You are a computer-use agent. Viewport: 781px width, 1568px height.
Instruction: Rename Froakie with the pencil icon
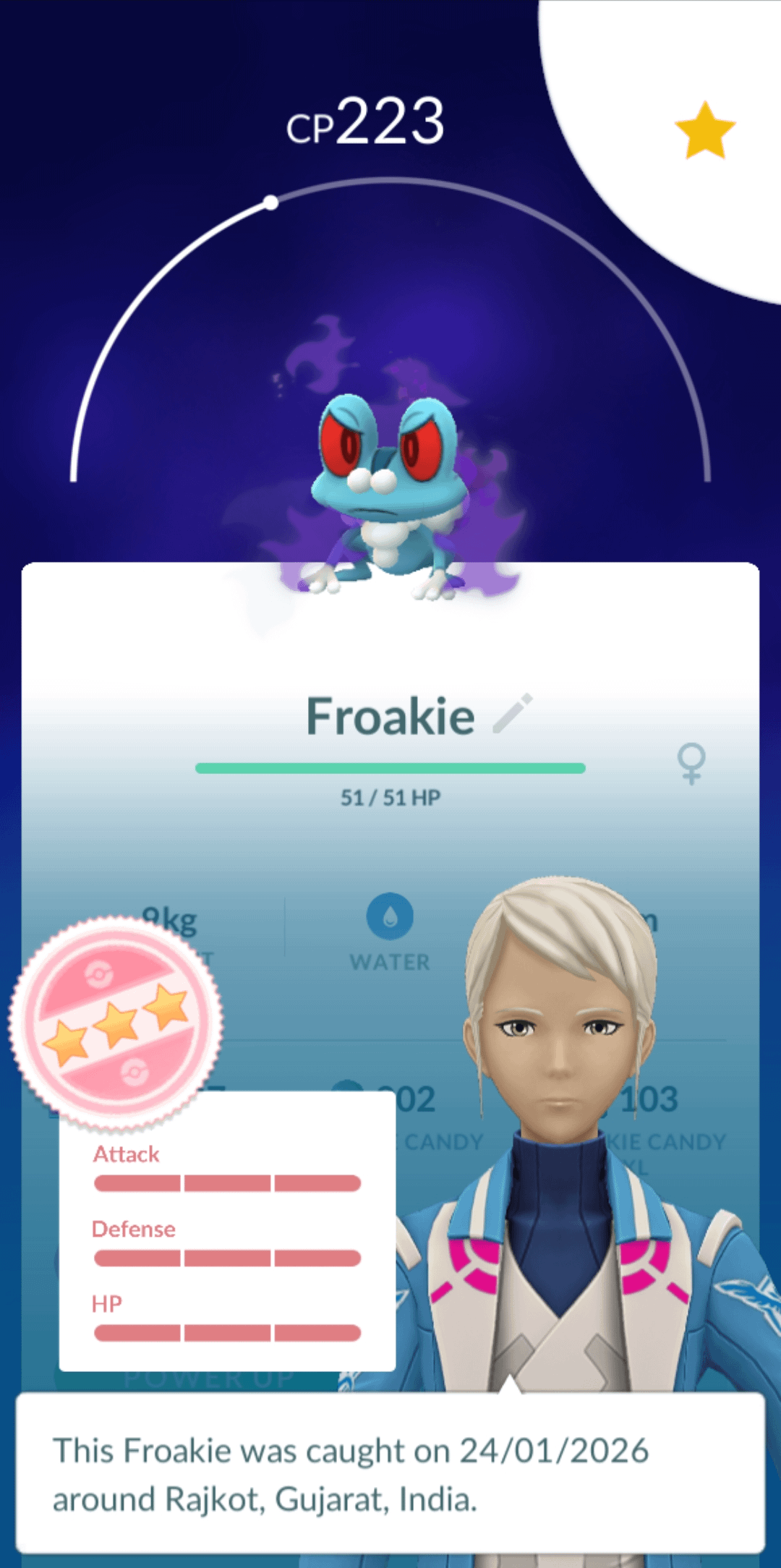point(513,714)
